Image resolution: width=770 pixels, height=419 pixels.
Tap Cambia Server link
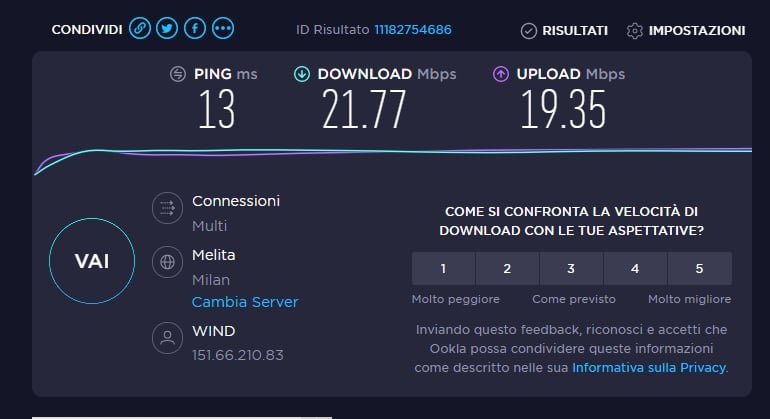click(x=245, y=301)
